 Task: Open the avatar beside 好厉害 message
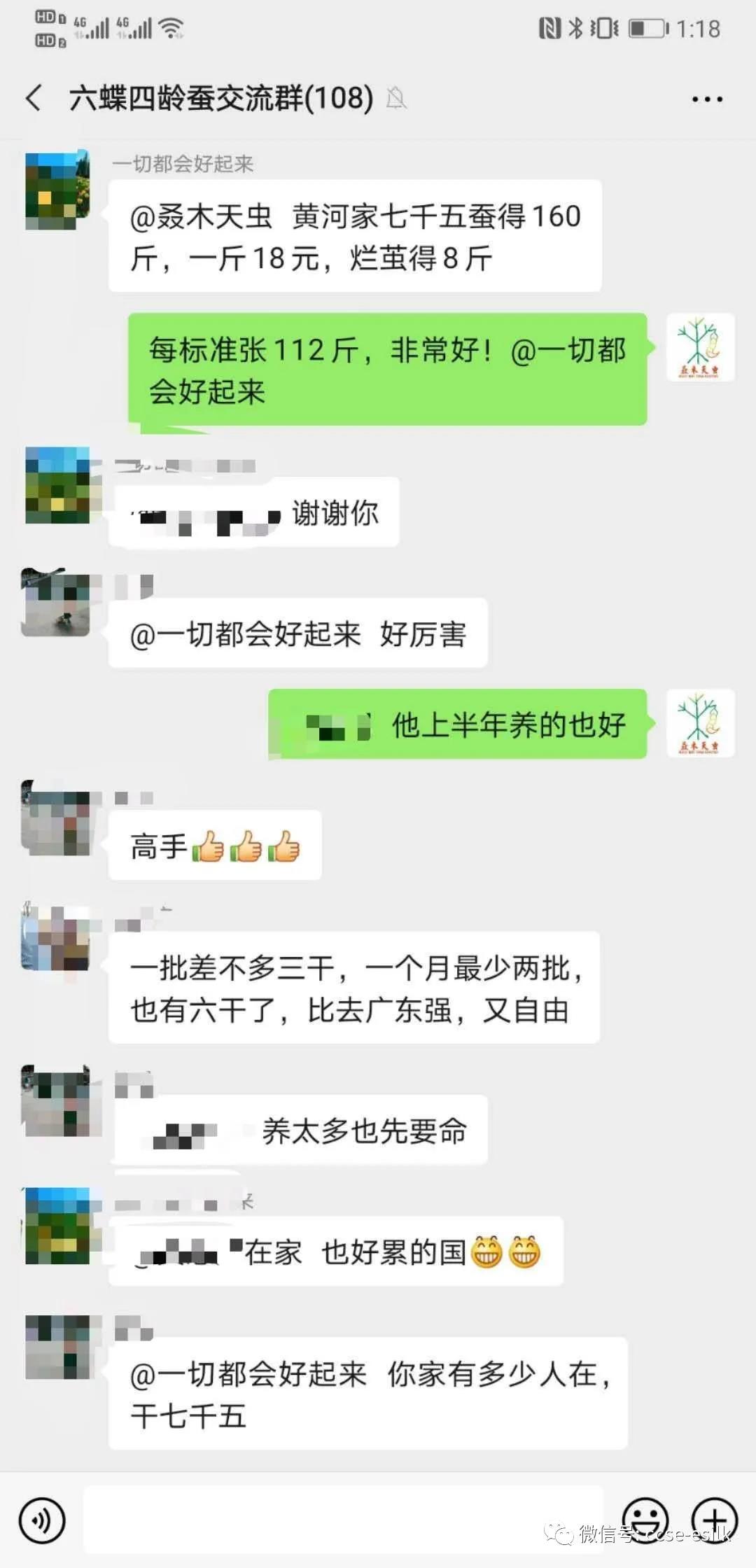coord(56,603)
